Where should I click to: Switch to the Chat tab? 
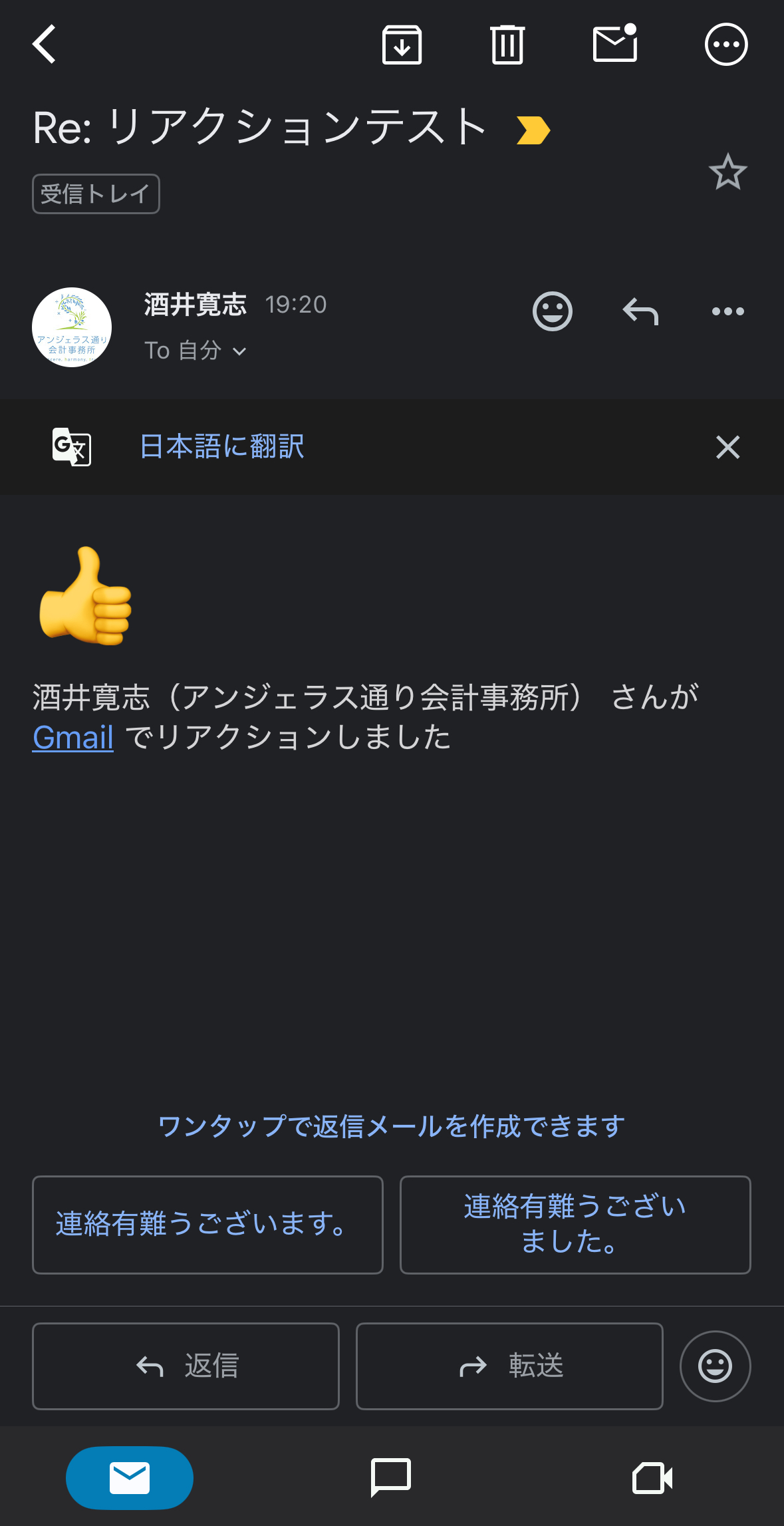391,1477
